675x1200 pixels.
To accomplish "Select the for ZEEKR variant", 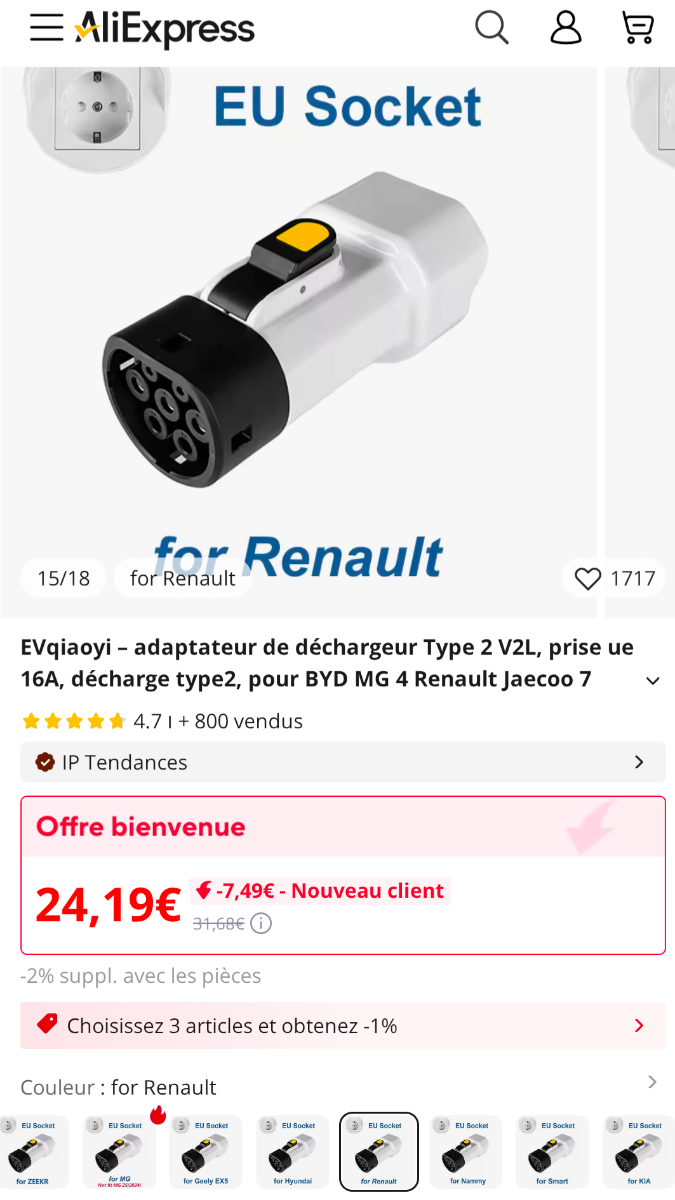I will [34, 1152].
